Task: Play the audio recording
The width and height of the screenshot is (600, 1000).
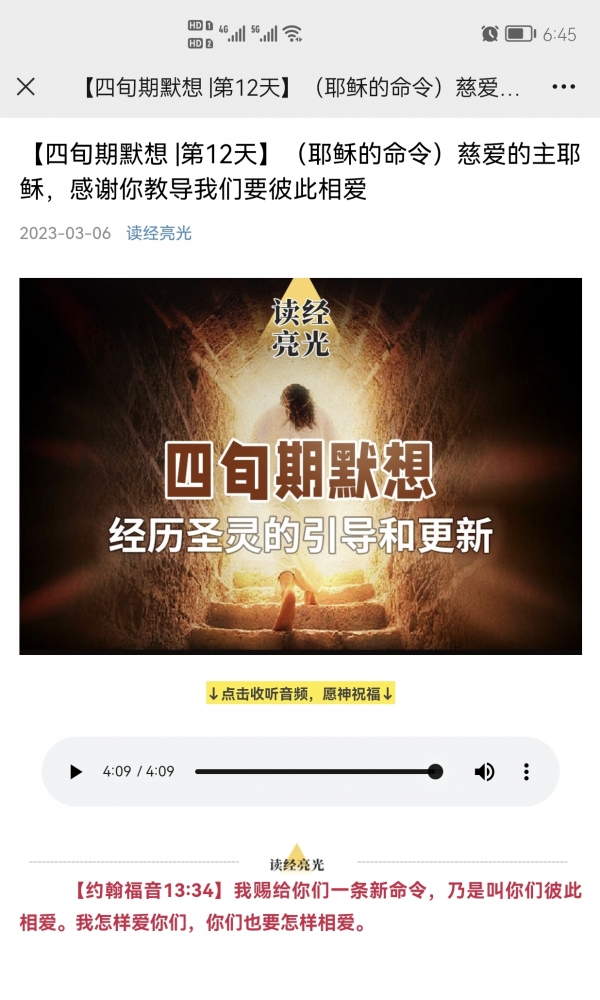Action: 76,772
